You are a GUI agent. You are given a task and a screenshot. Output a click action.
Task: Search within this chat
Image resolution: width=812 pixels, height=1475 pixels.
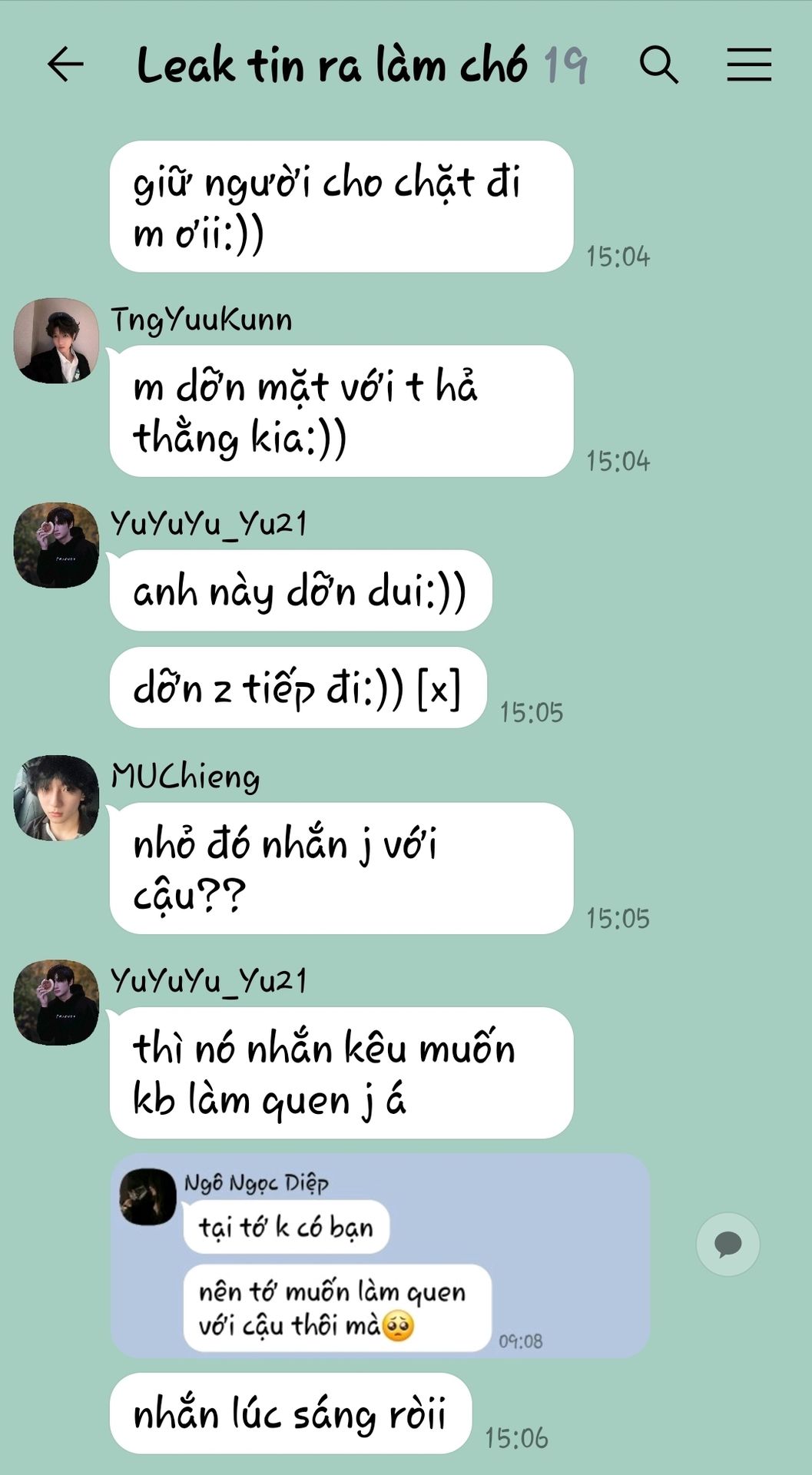tap(658, 64)
